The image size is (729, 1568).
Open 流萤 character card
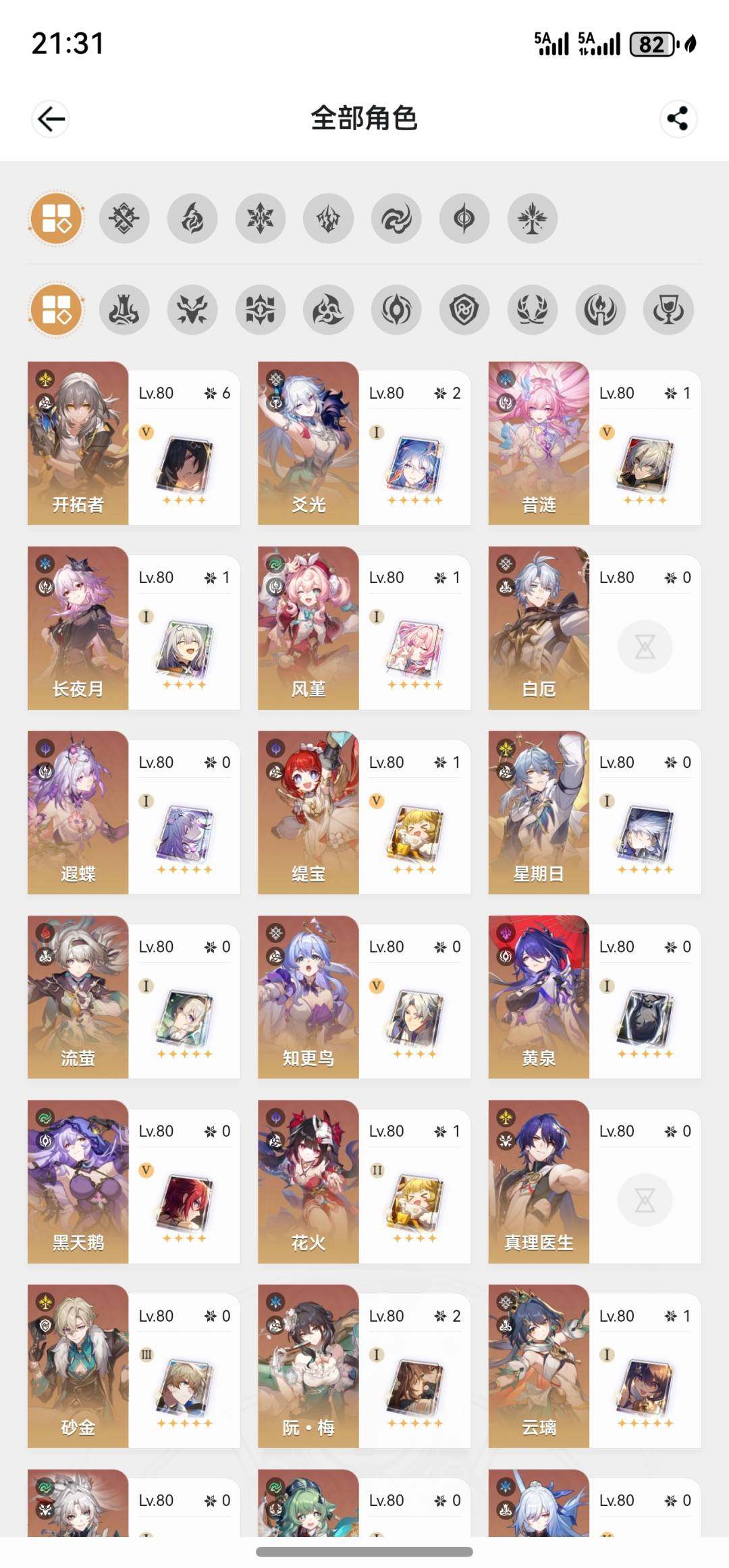coord(134,997)
